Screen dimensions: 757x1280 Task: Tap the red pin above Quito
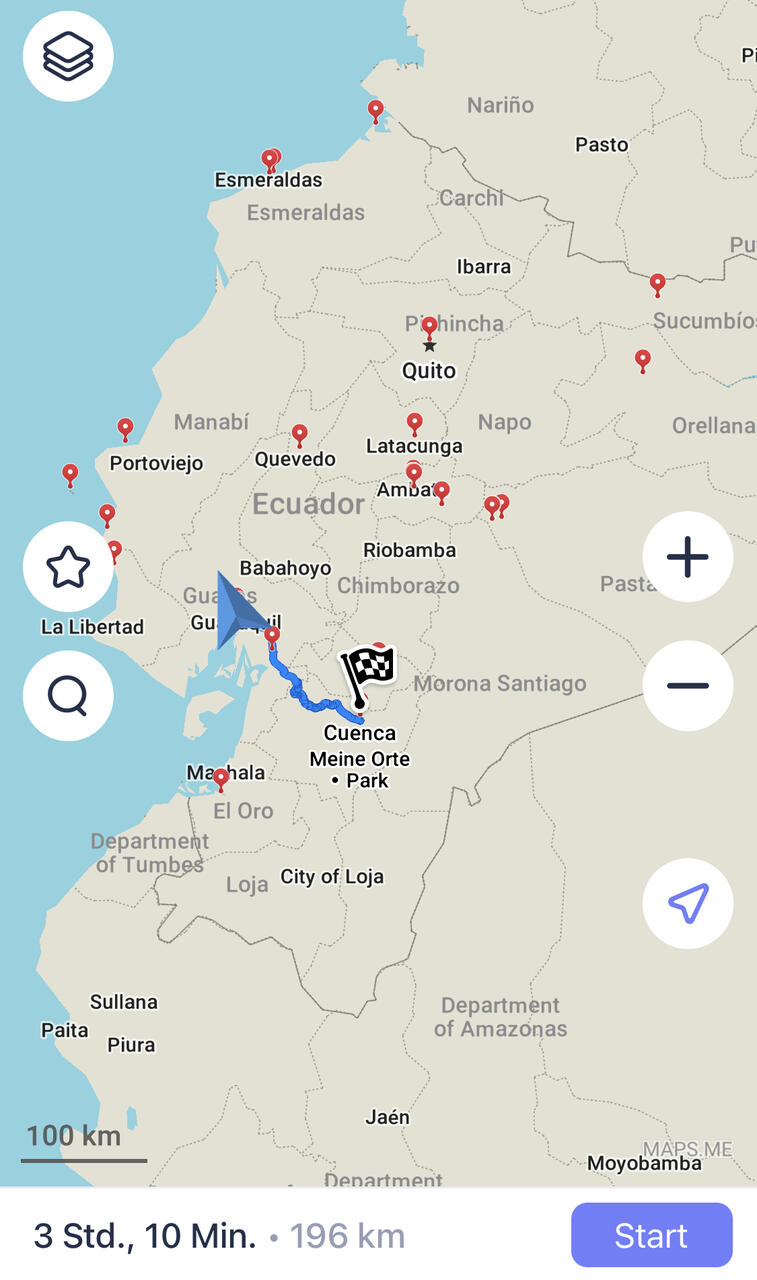(x=429, y=328)
